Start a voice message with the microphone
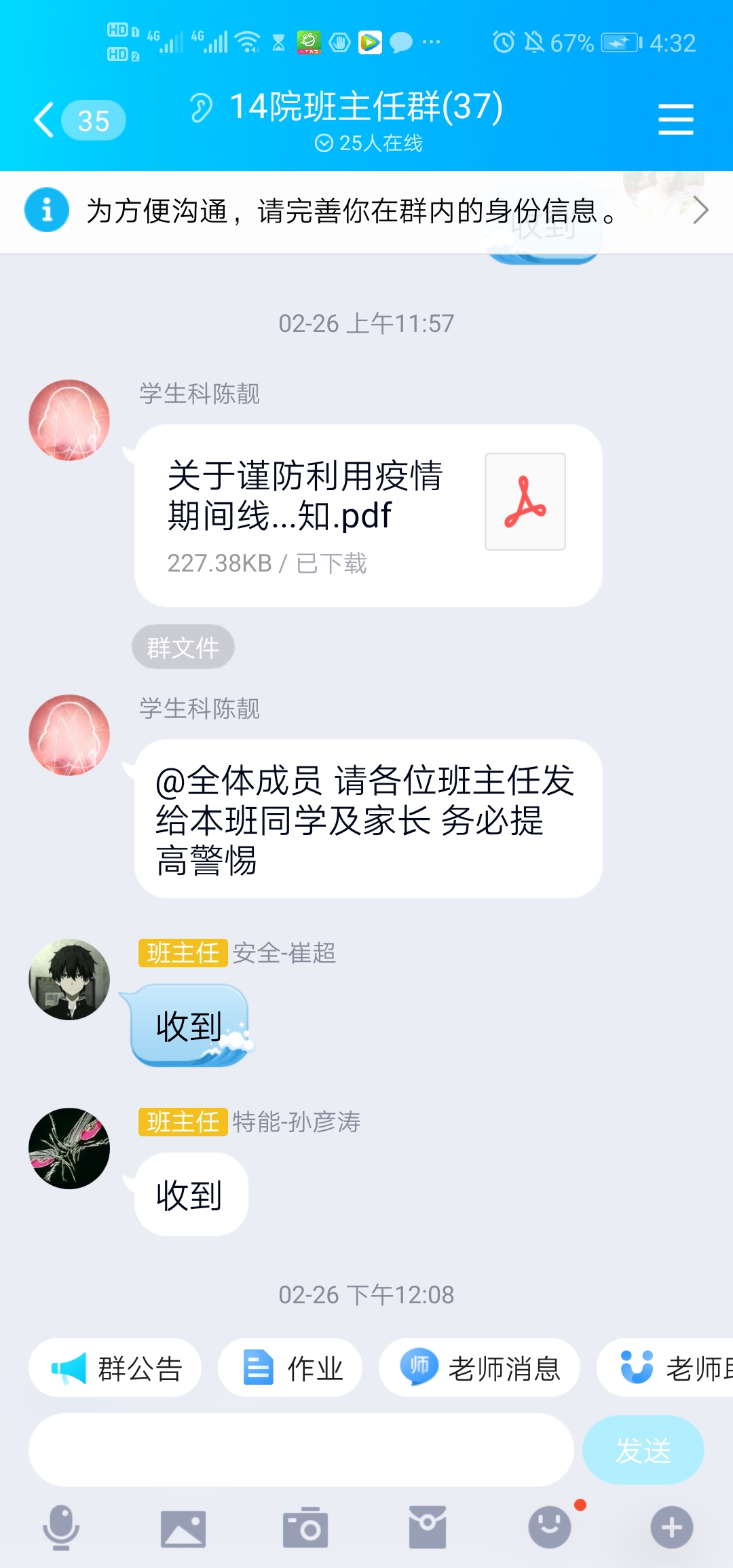 pos(61,1527)
